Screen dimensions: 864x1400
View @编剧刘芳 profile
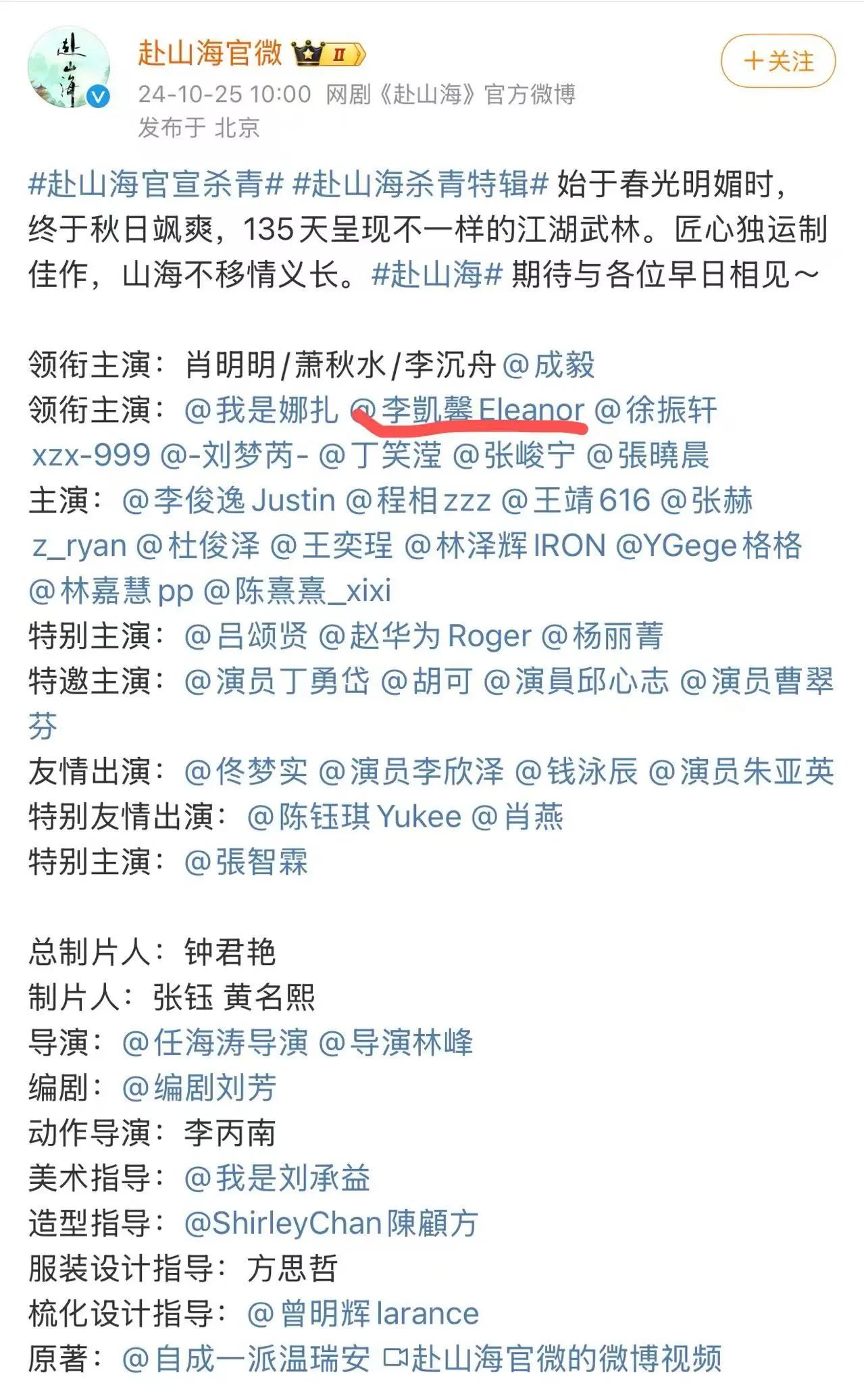(x=199, y=1089)
